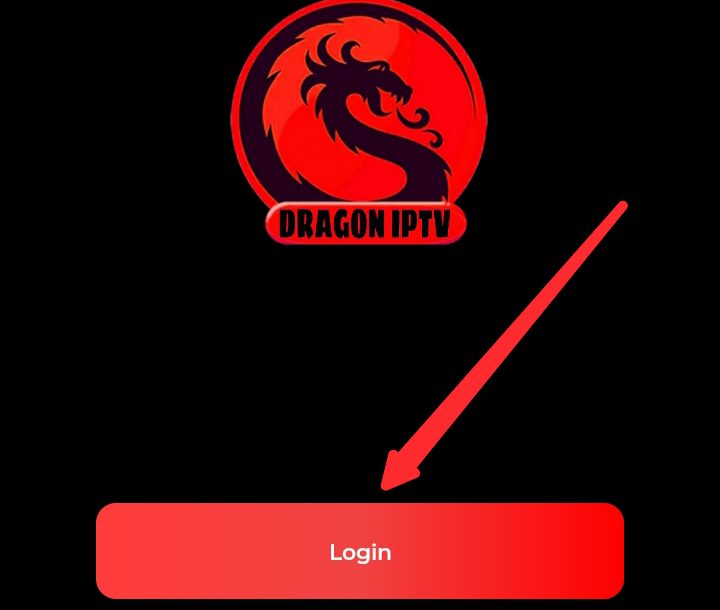Screen dimensions: 720x610
Task: Tap the red Login button
Action: 360,551
